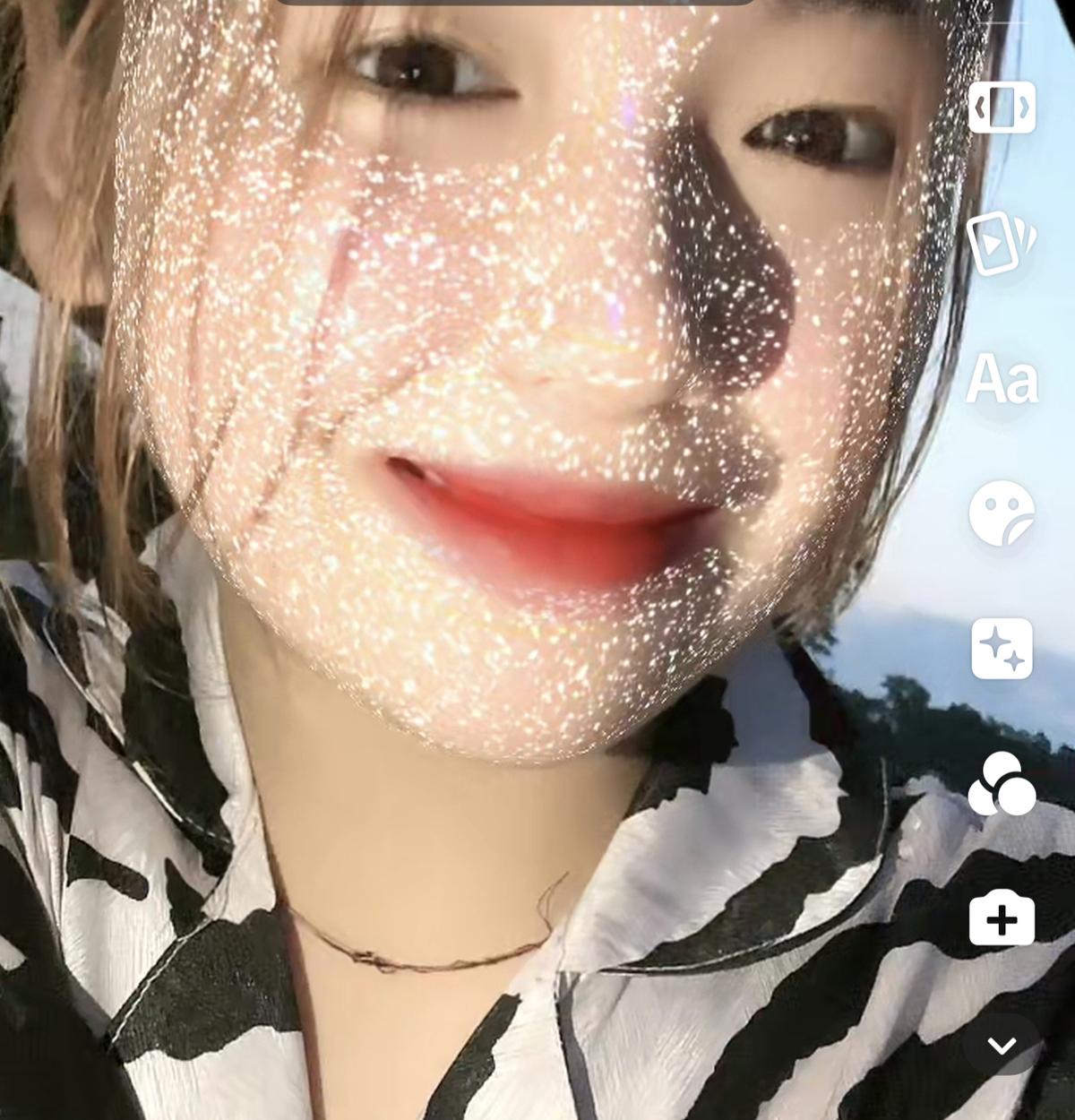
Task: Add another photo with the camera plus icon
Action: 1002,918
